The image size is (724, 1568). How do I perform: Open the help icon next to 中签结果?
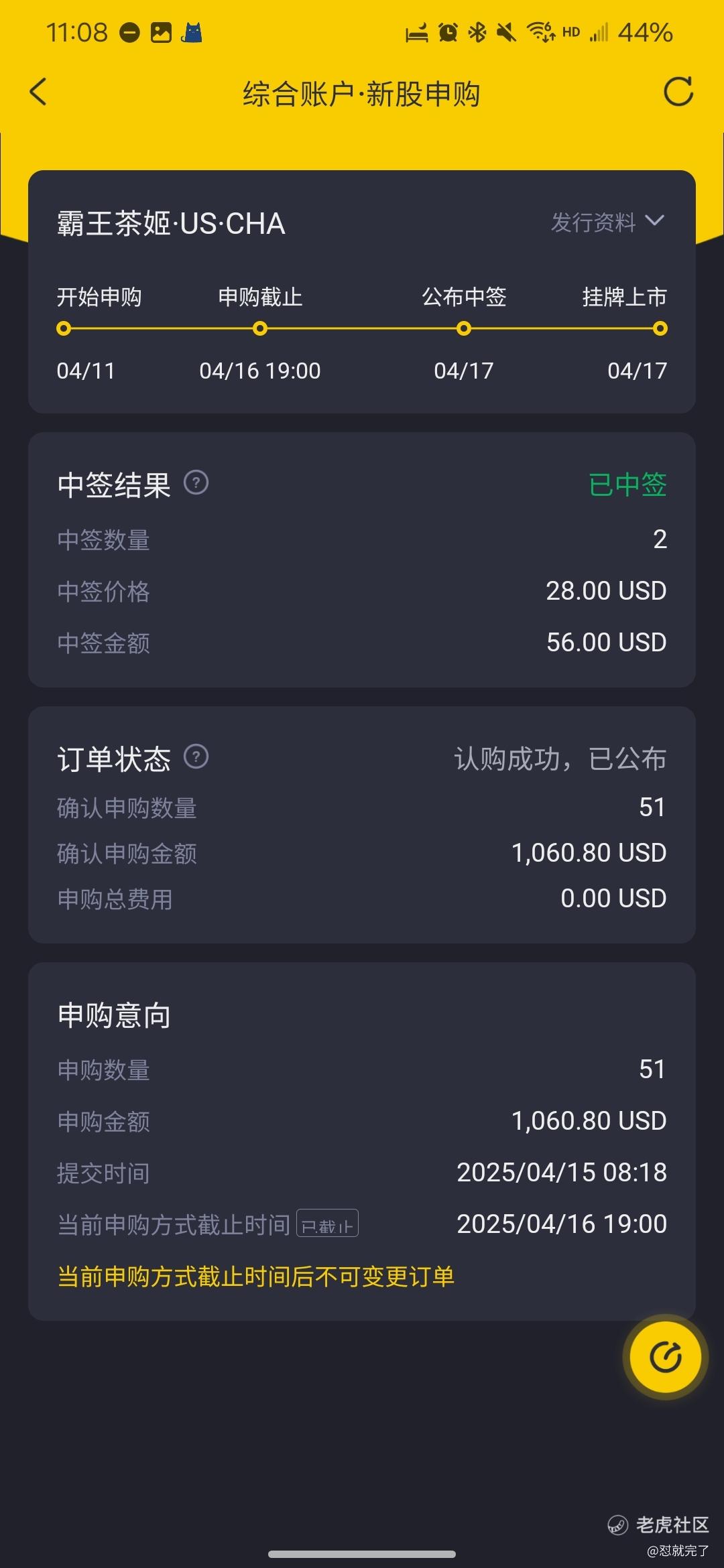(196, 482)
